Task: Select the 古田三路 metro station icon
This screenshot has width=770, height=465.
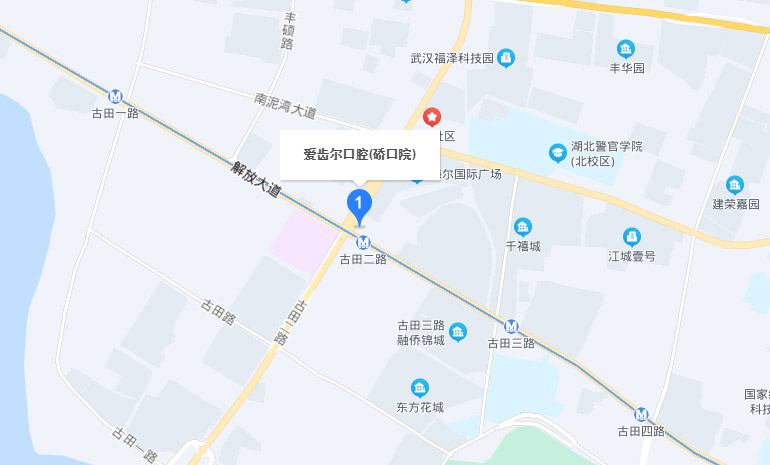Action: [511, 326]
